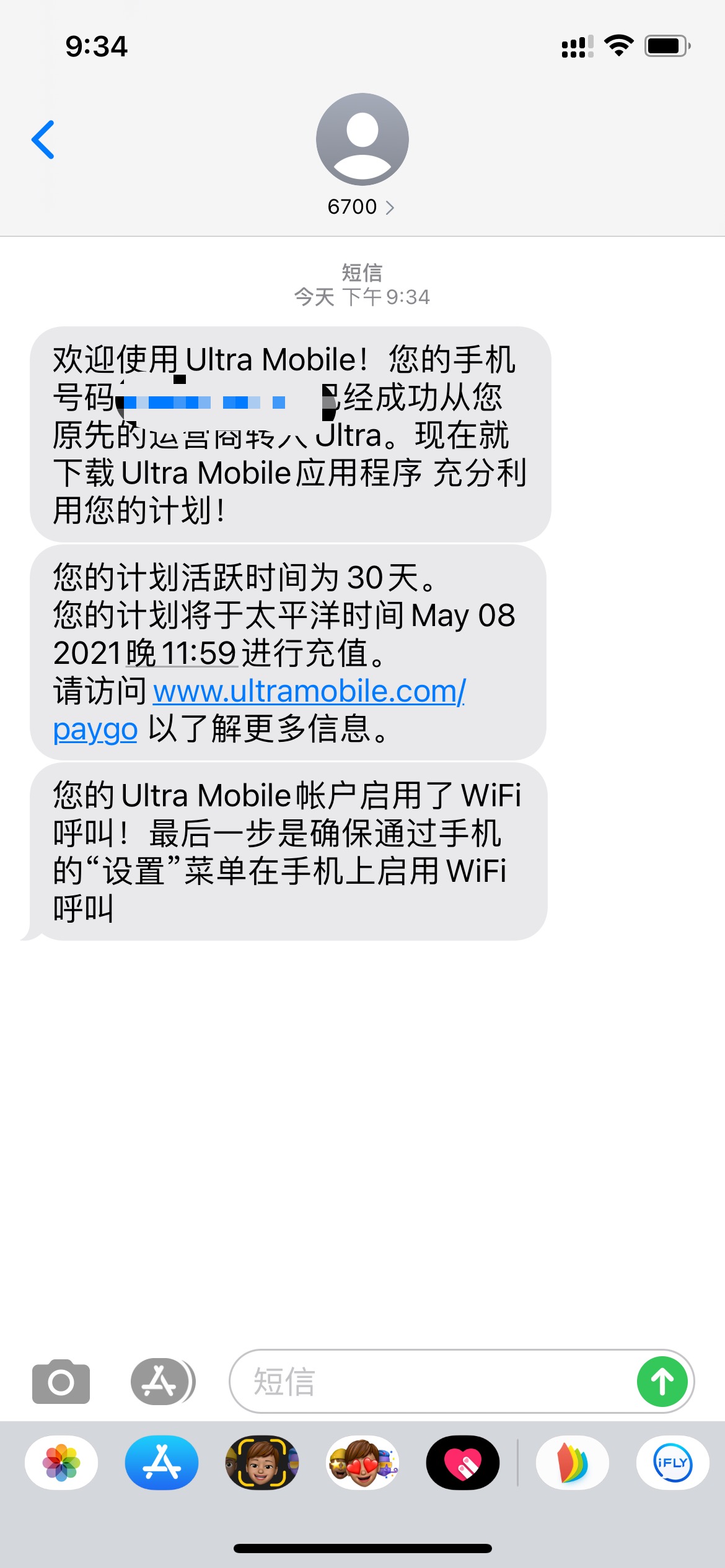Open the www.ultramobile.com/paygo link
The width and height of the screenshot is (725, 1568).
260,710
